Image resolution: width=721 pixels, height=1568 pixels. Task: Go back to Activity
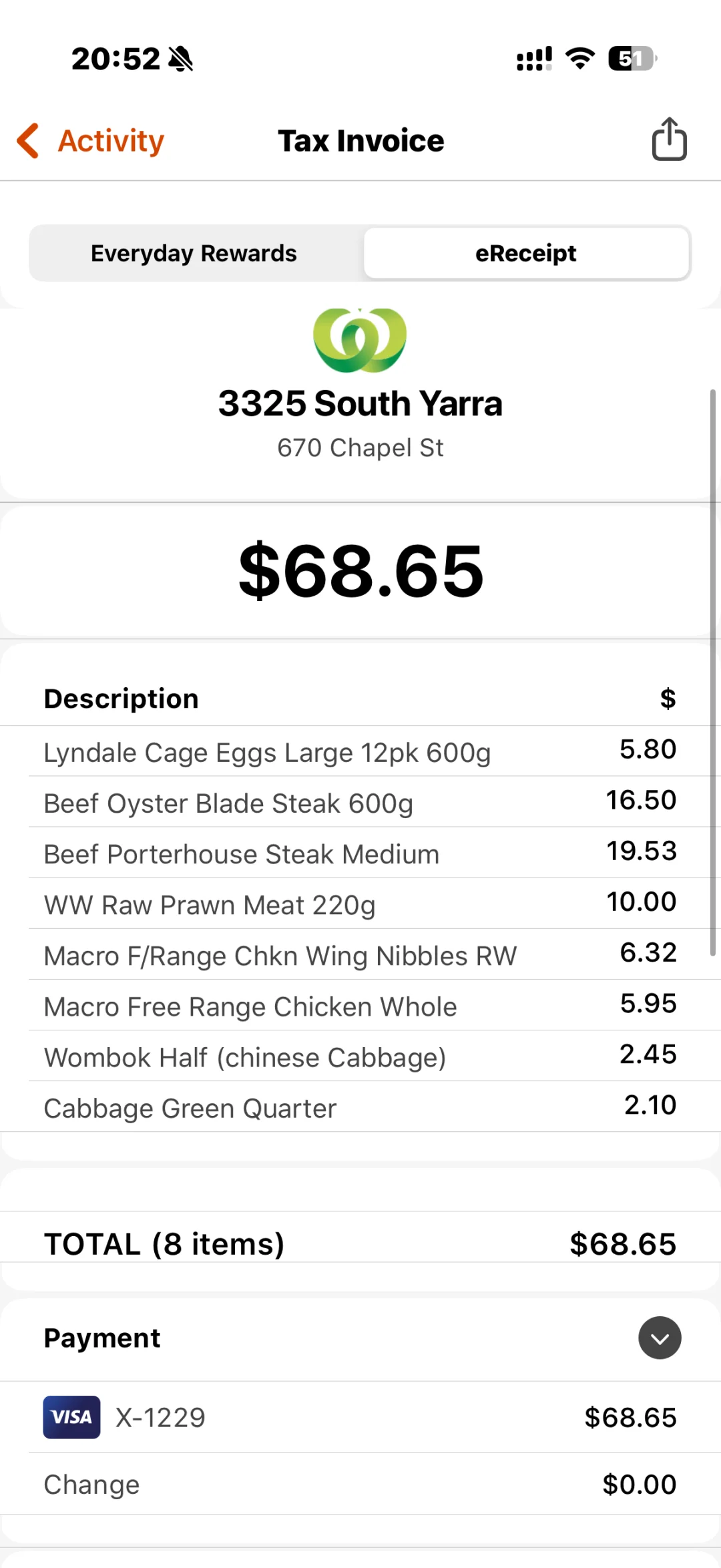[91, 141]
